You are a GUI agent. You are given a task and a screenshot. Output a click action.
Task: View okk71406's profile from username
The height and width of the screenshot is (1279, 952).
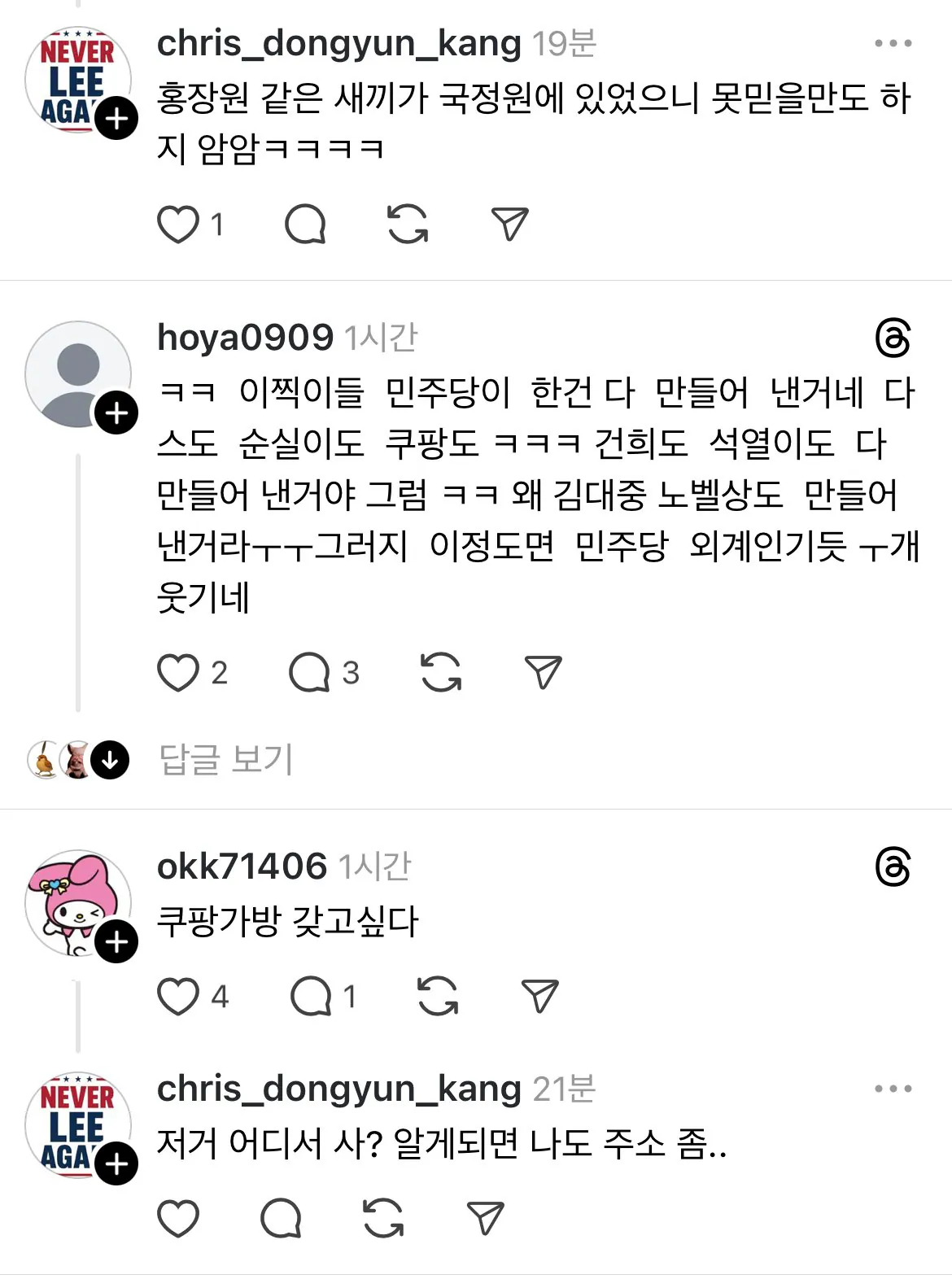click(242, 866)
